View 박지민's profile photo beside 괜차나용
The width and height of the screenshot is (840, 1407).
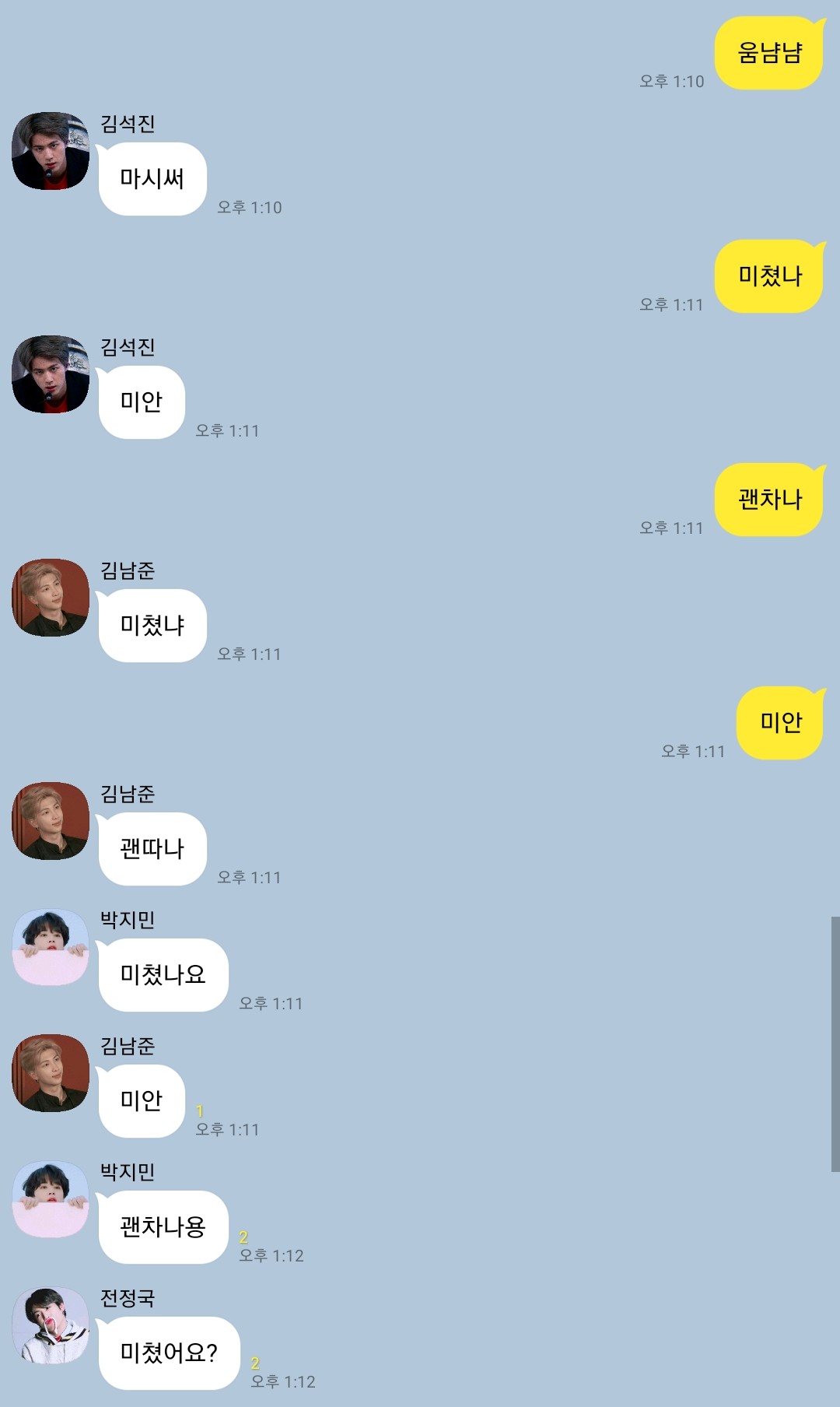[51, 1199]
